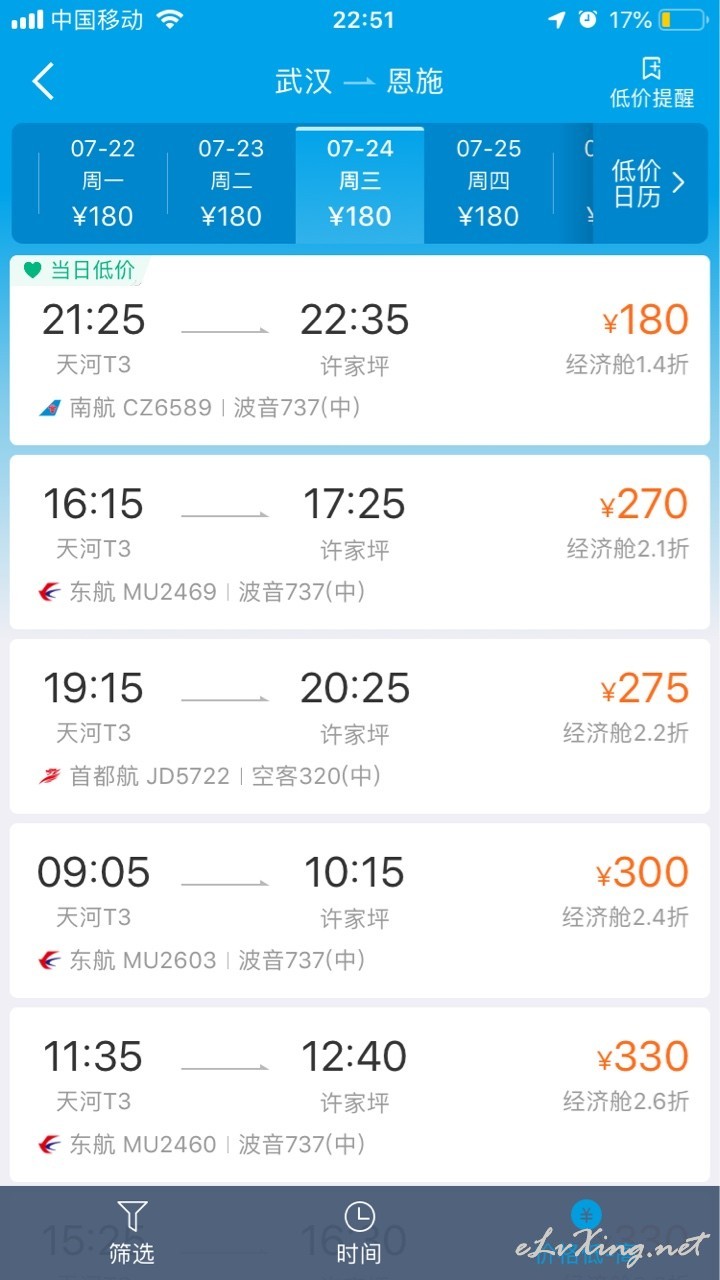Image resolution: width=720 pixels, height=1280 pixels.
Task: Open the 东航 MU2460 flight at 11:35
Action: (x=360, y=1094)
